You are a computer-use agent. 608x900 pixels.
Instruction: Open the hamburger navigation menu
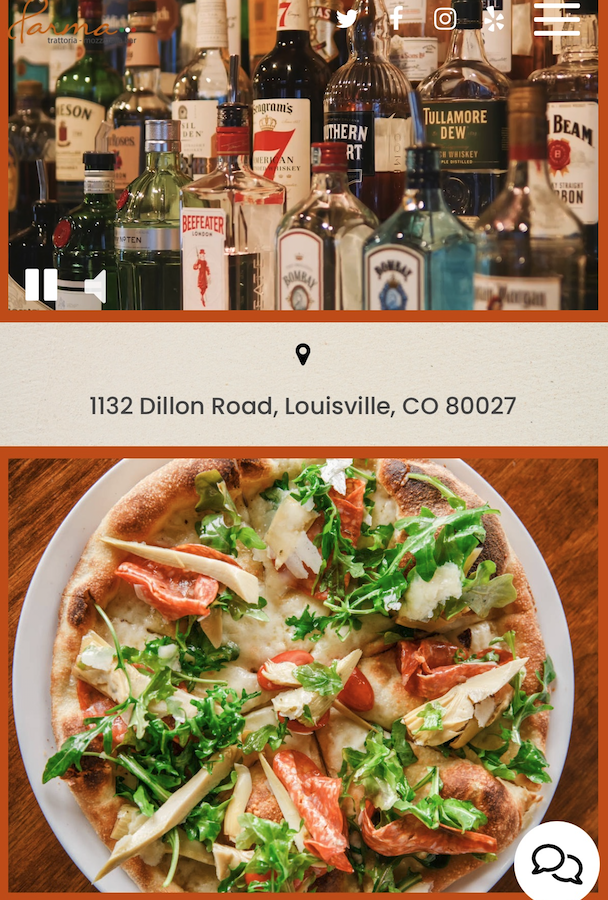click(x=557, y=19)
